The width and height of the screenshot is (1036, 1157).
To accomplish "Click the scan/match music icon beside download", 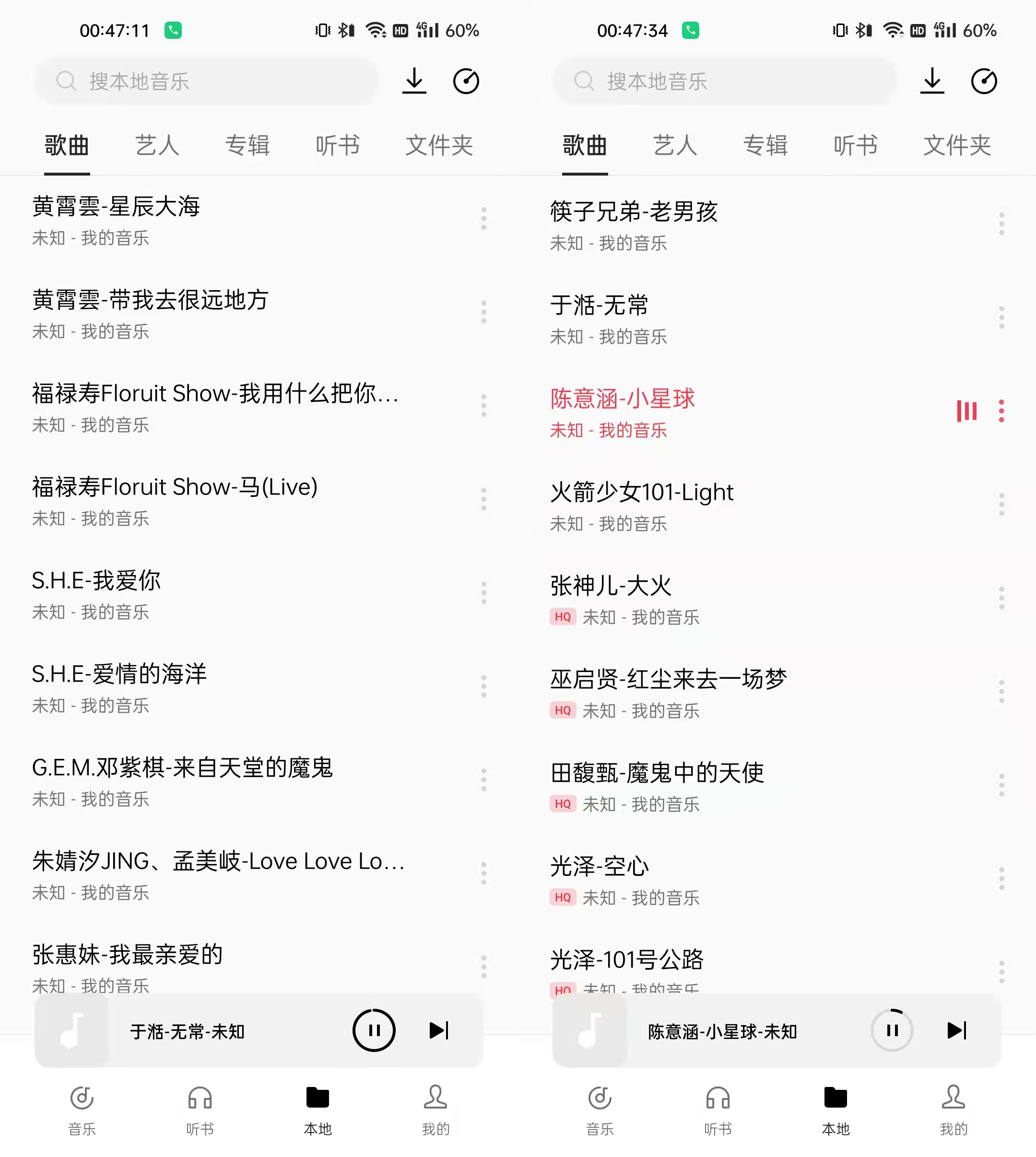I will pyautogui.click(x=465, y=81).
